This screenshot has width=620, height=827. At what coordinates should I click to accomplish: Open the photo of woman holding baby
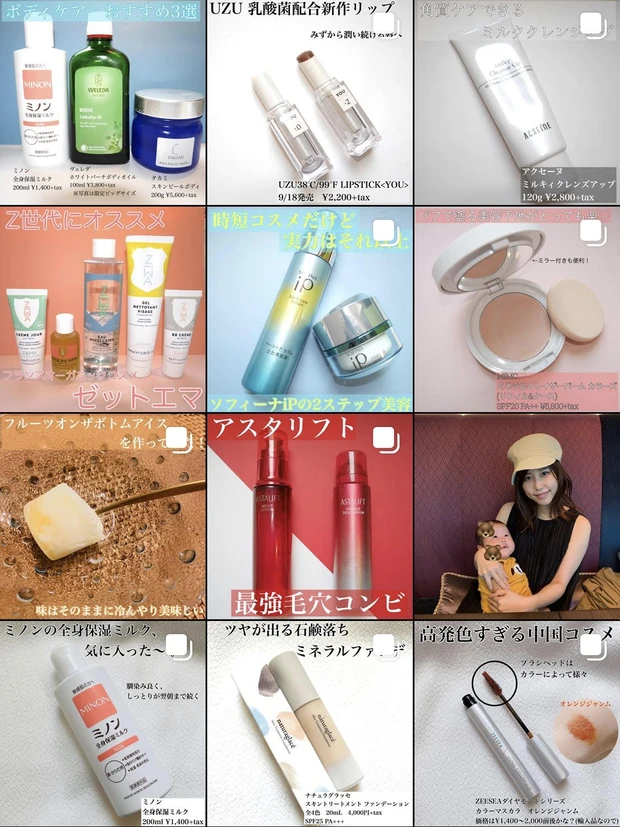coord(517,517)
